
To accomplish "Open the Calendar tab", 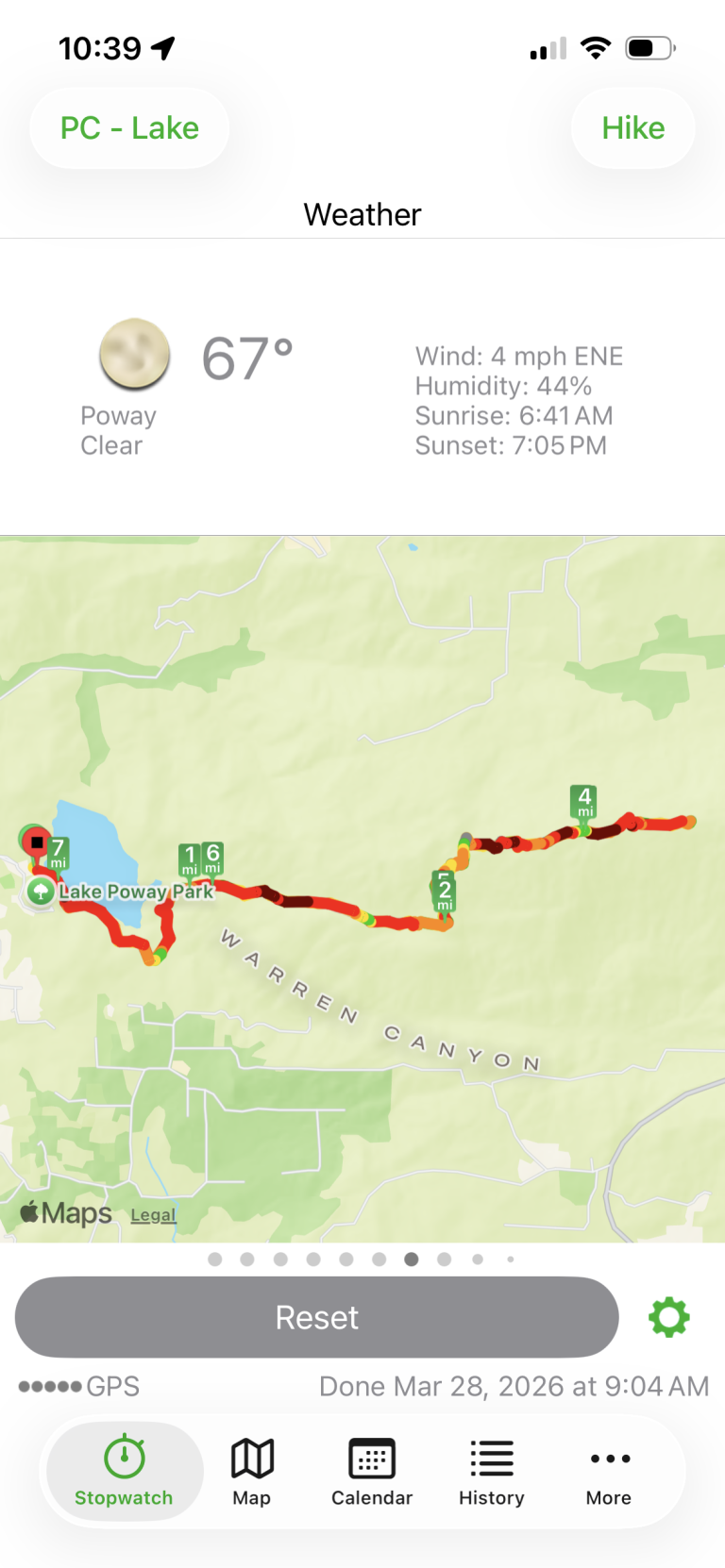I will 372,1472.
